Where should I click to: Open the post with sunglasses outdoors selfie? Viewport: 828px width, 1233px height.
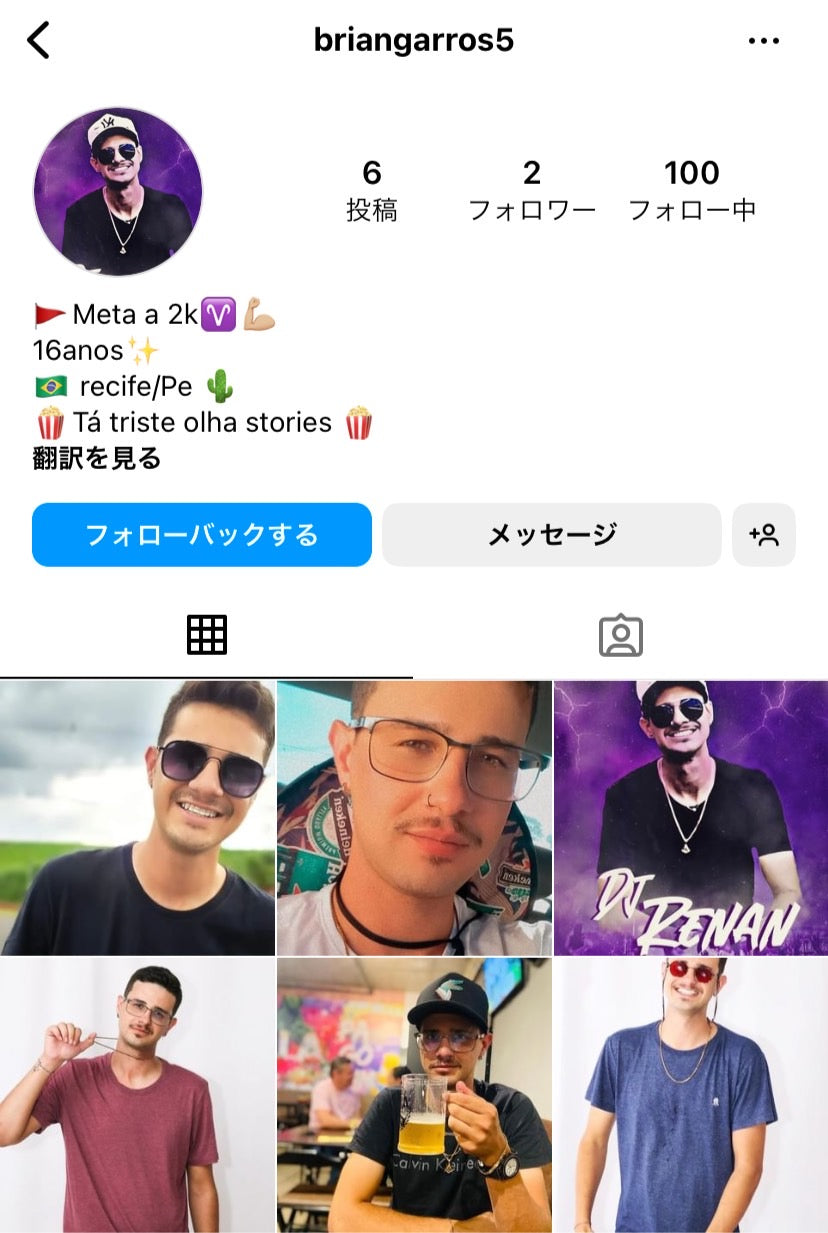(x=138, y=818)
